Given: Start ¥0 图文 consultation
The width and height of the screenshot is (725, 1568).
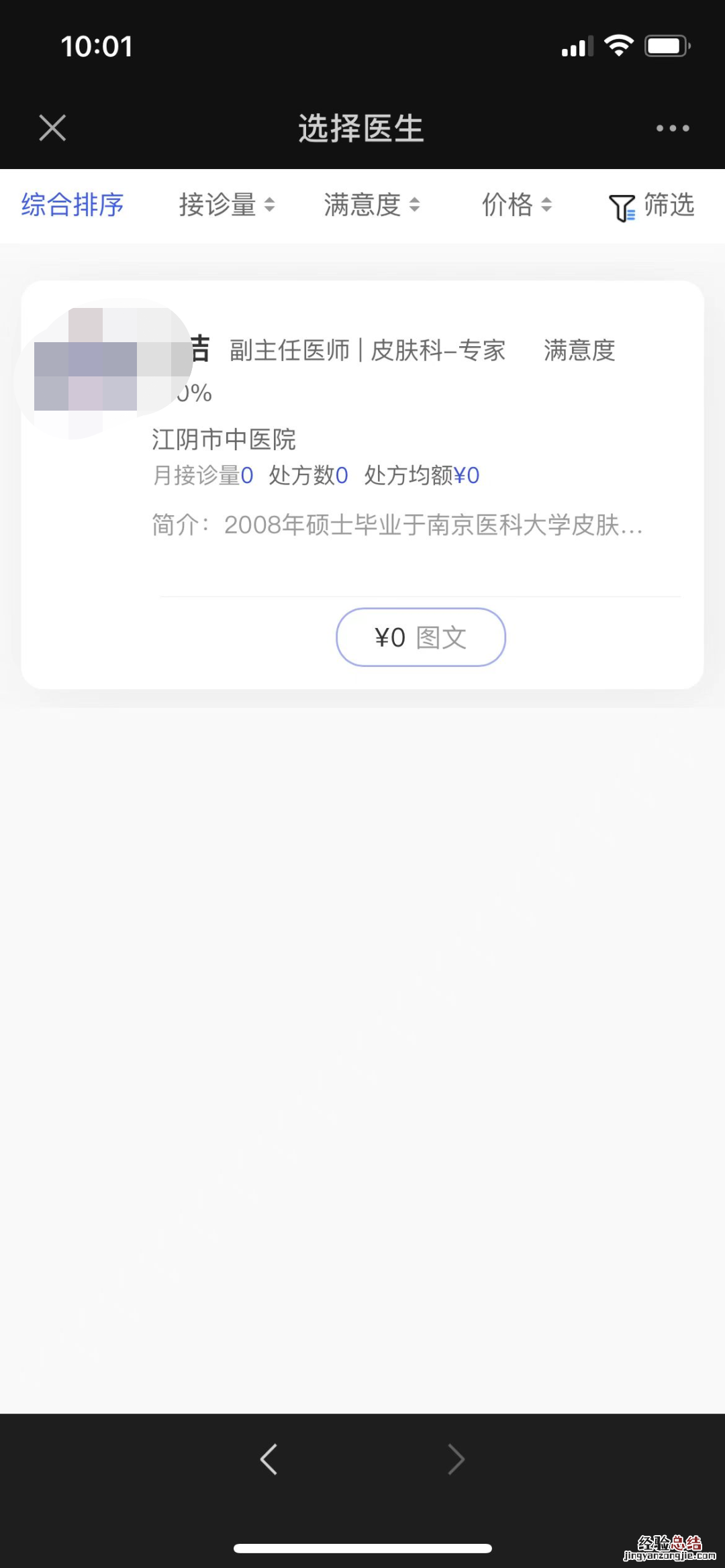Looking at the screenshot, I should coord(420,637).
